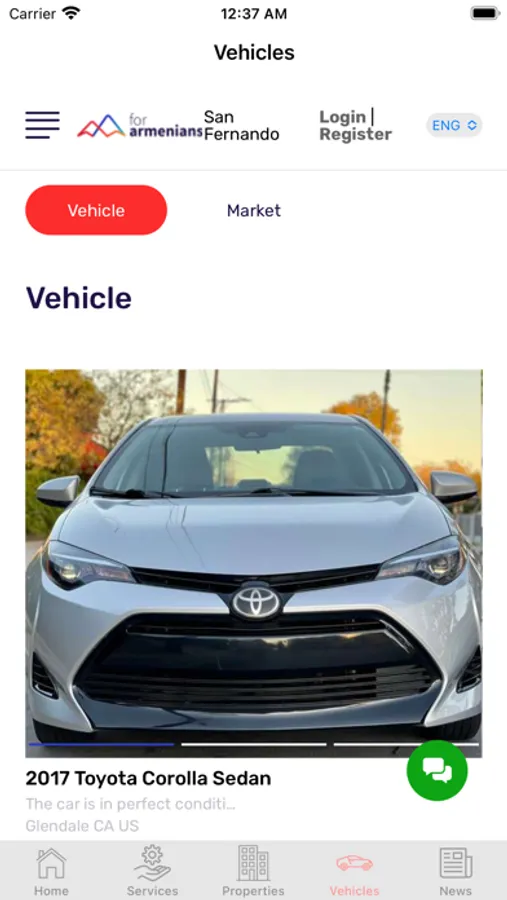
Task: Go to the Home tab
Action: point(51,871)
